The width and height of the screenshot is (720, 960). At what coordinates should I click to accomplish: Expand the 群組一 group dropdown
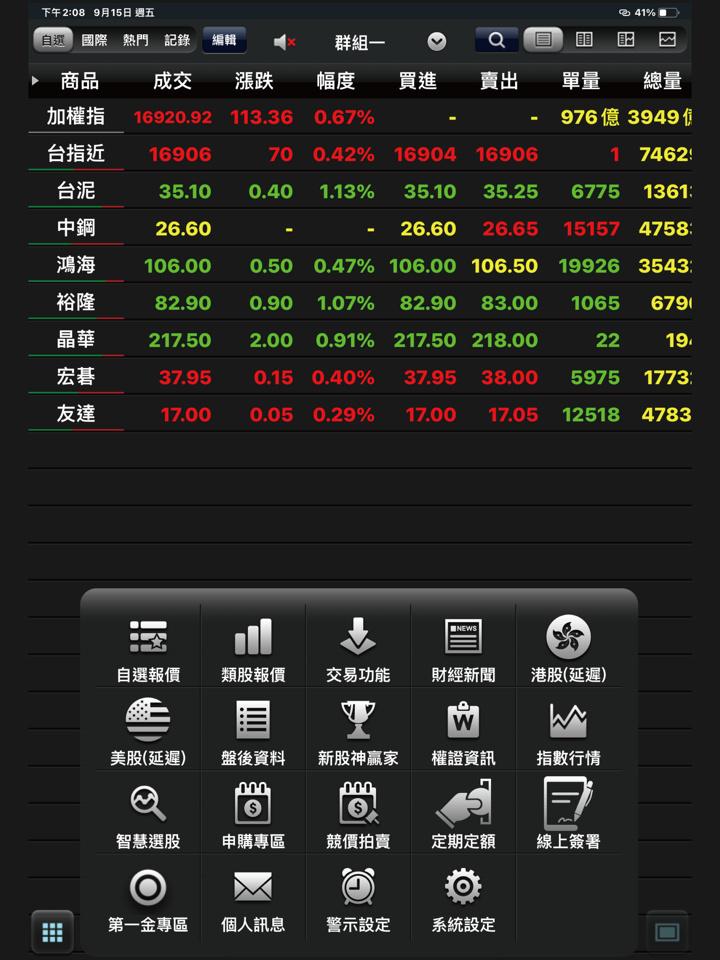pyautogui.click(x=437, y=42)
